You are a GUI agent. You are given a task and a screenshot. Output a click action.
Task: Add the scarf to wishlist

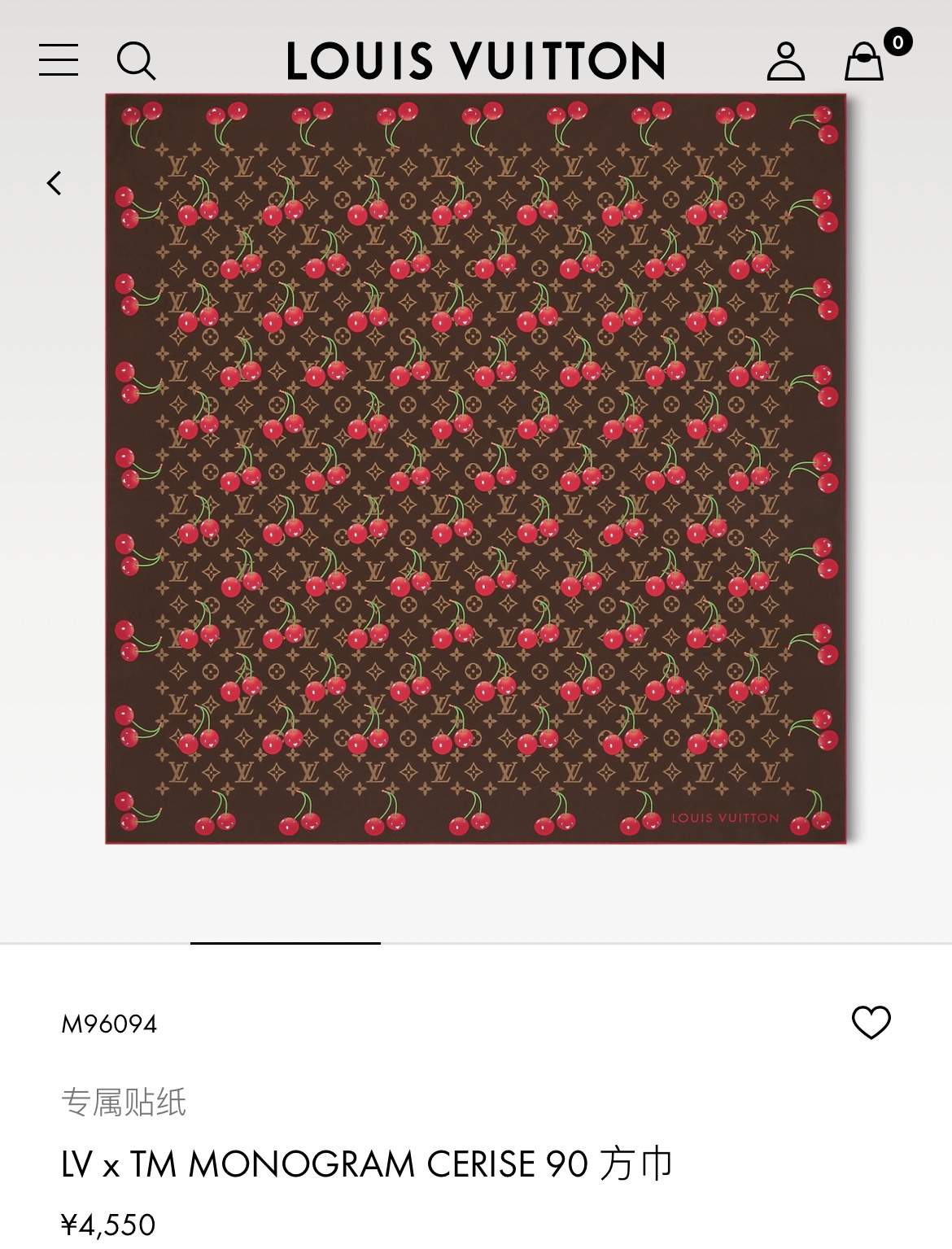[x=871, y=1023]
